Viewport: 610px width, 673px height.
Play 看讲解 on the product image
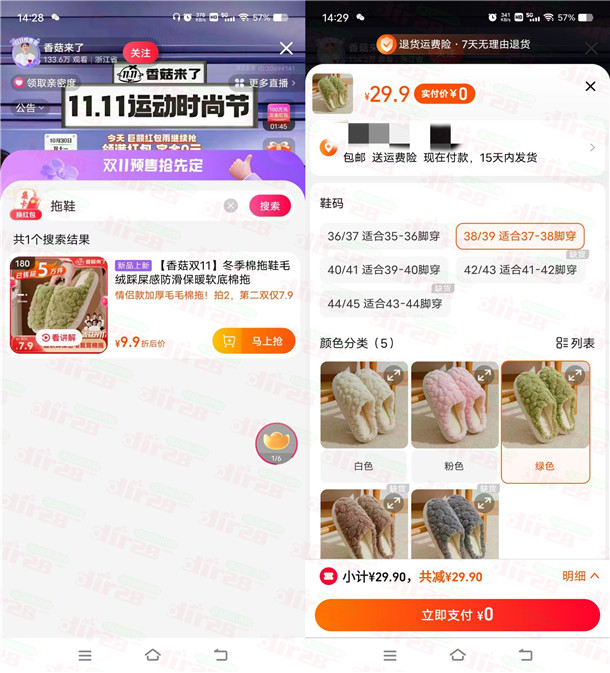click(59, 338)
